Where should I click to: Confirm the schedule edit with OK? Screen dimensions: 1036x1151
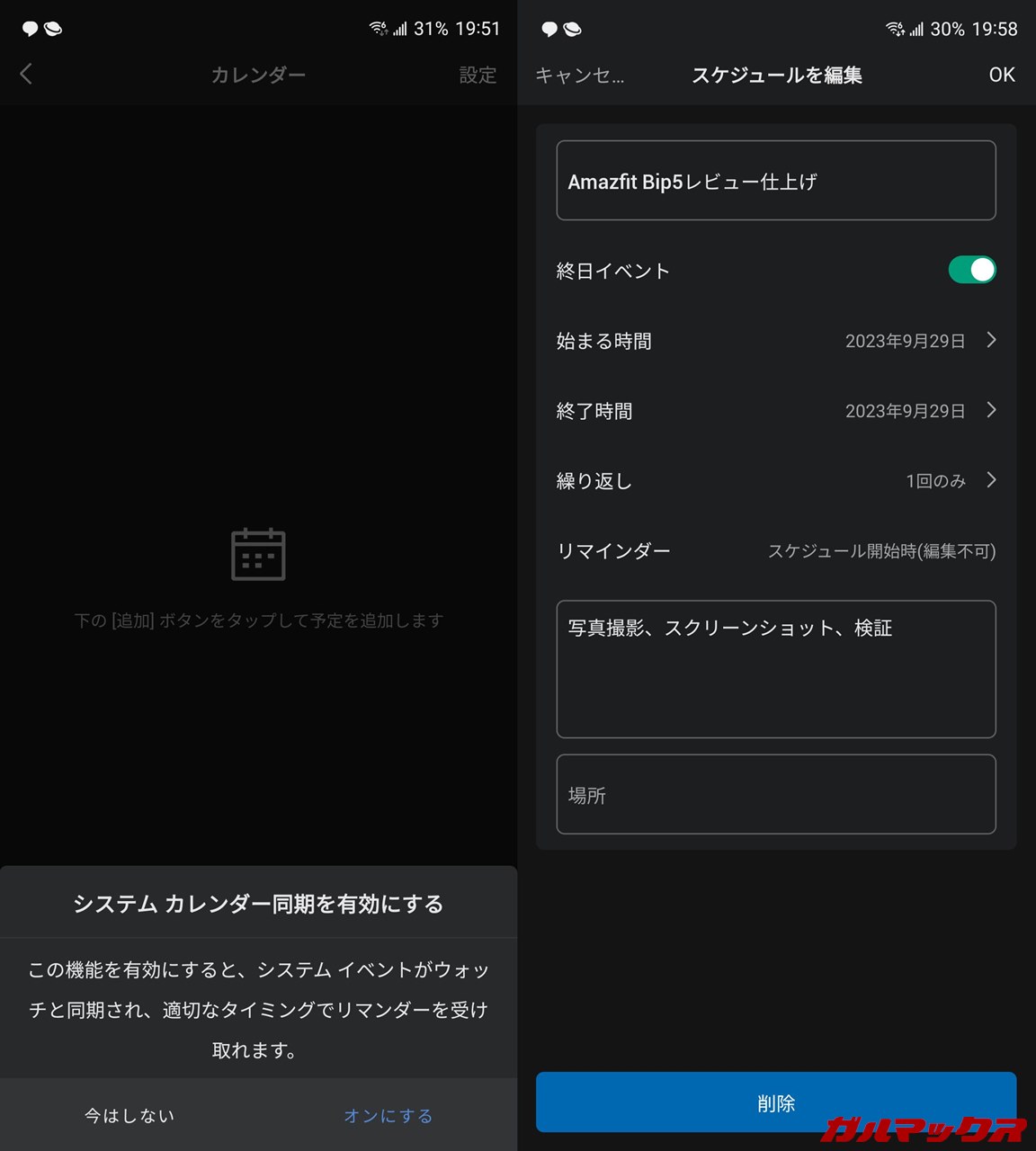[x=1001, y=76]
